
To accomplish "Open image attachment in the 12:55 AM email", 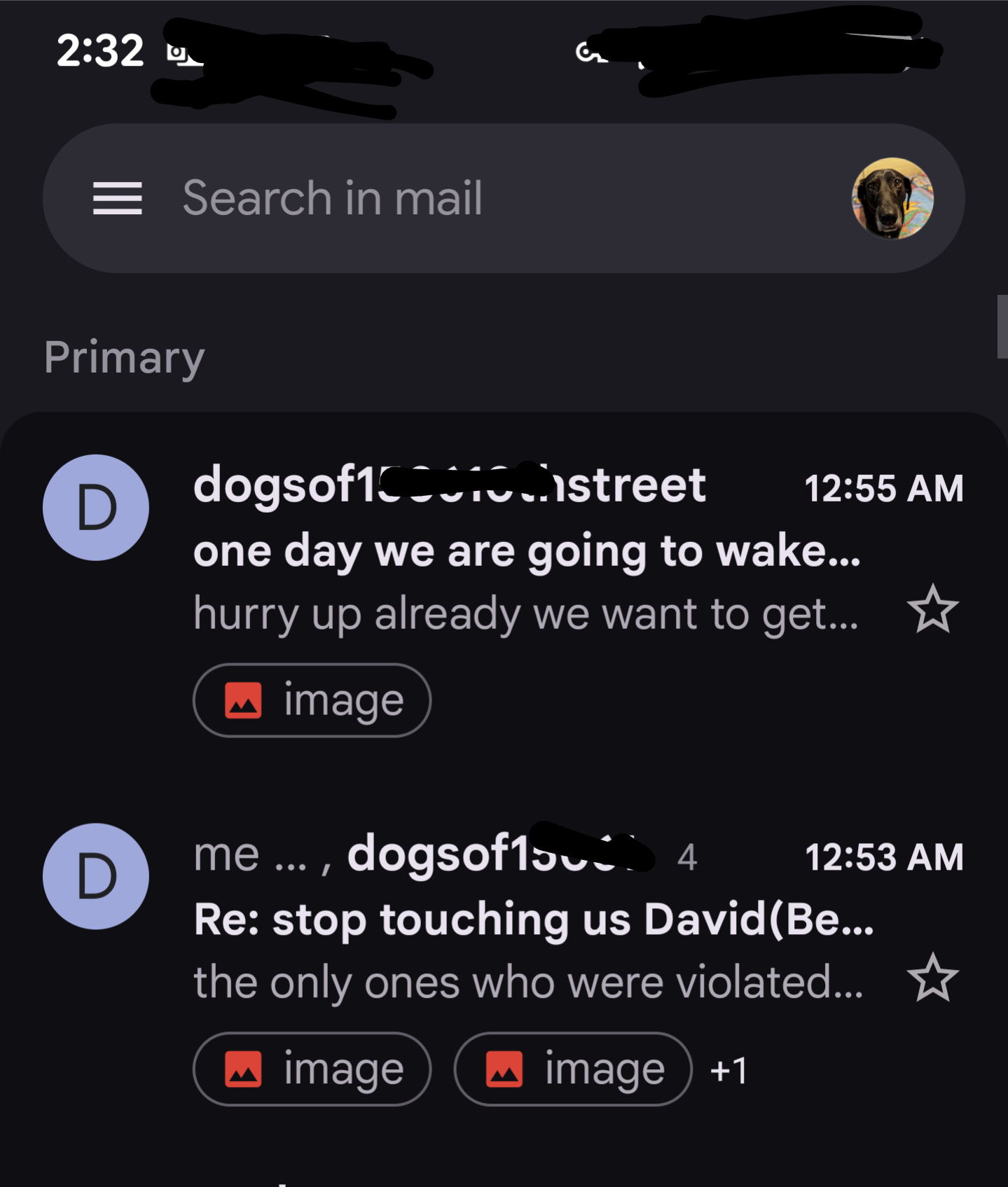I will point(312,700).
